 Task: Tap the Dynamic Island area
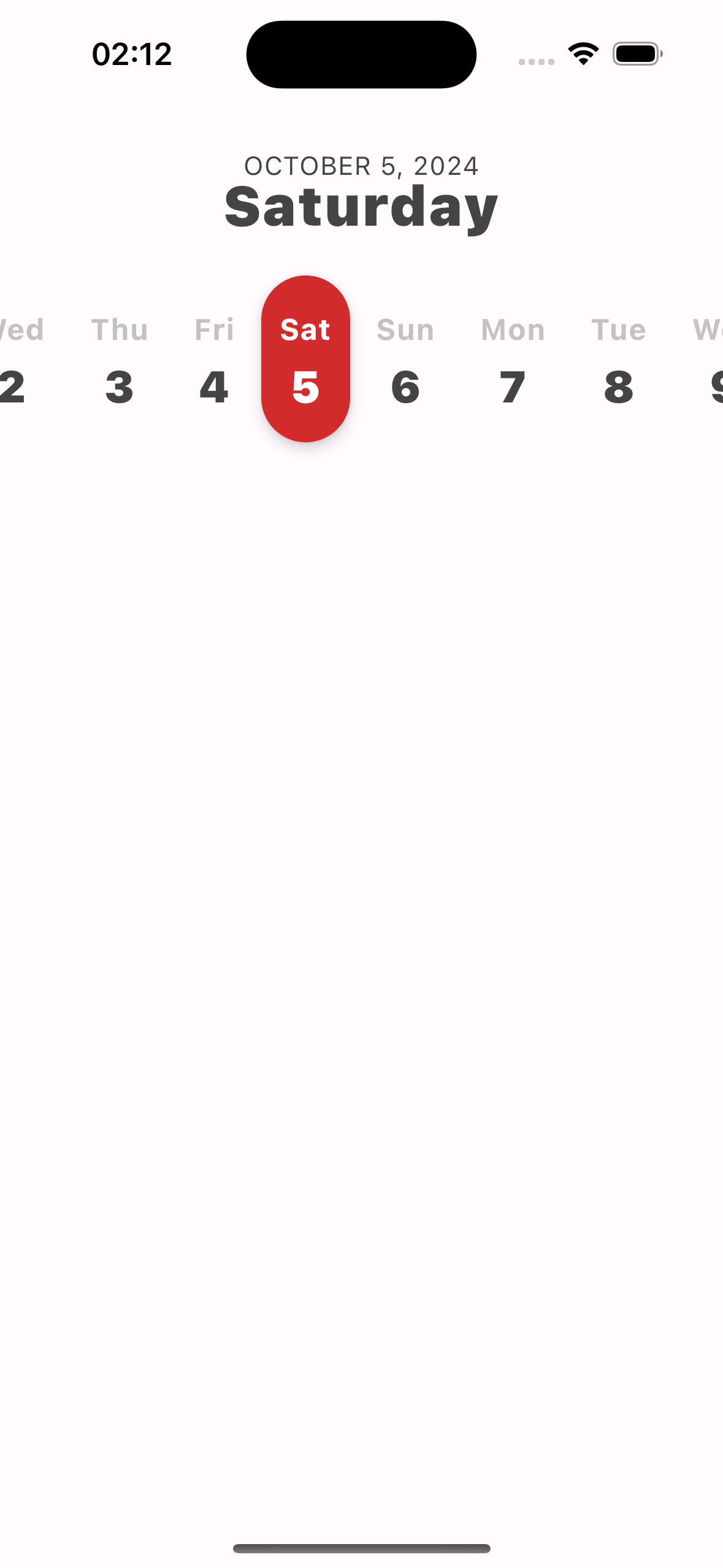361,54
